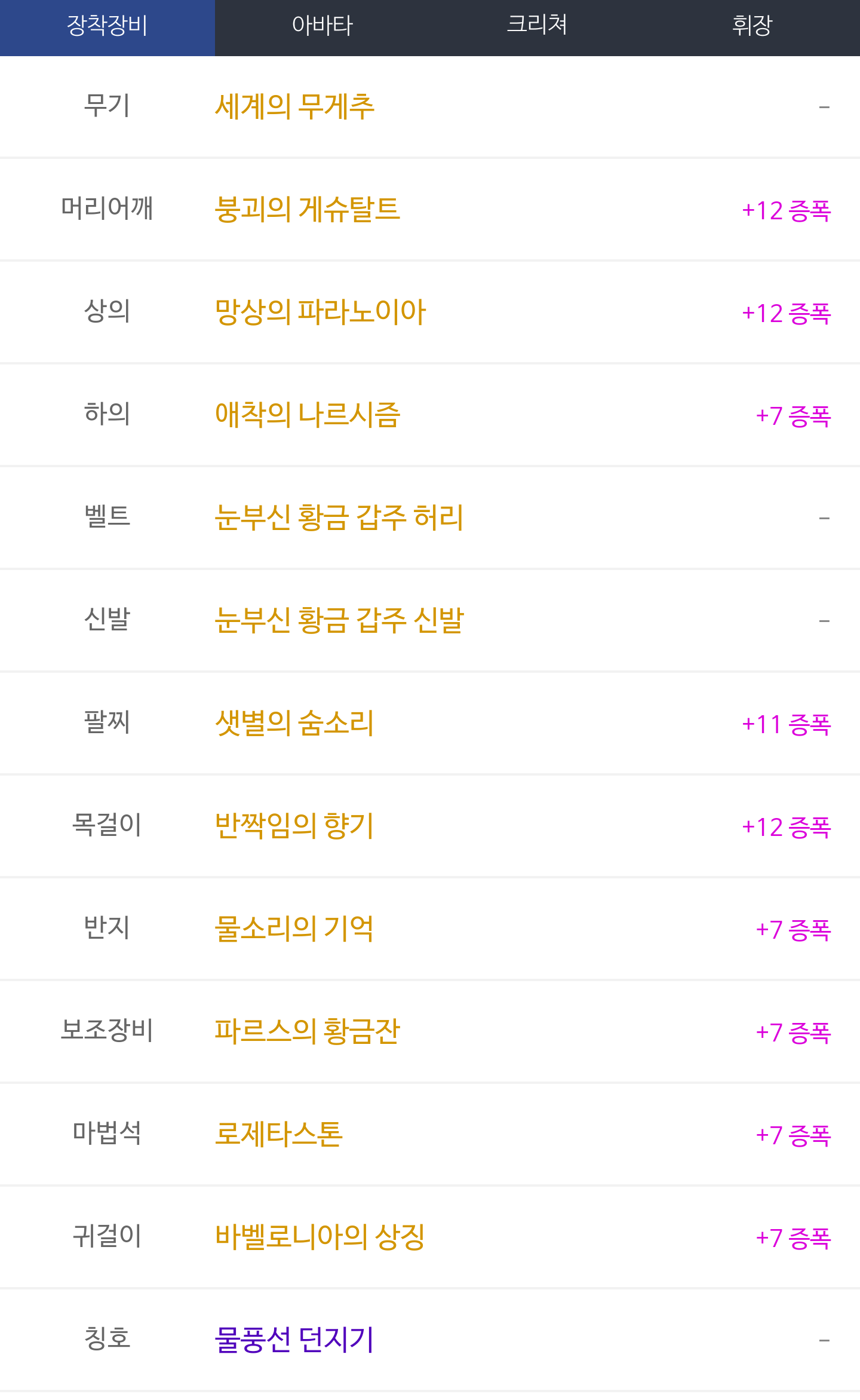Switch to the 아바타 tab

click(322, 27)
